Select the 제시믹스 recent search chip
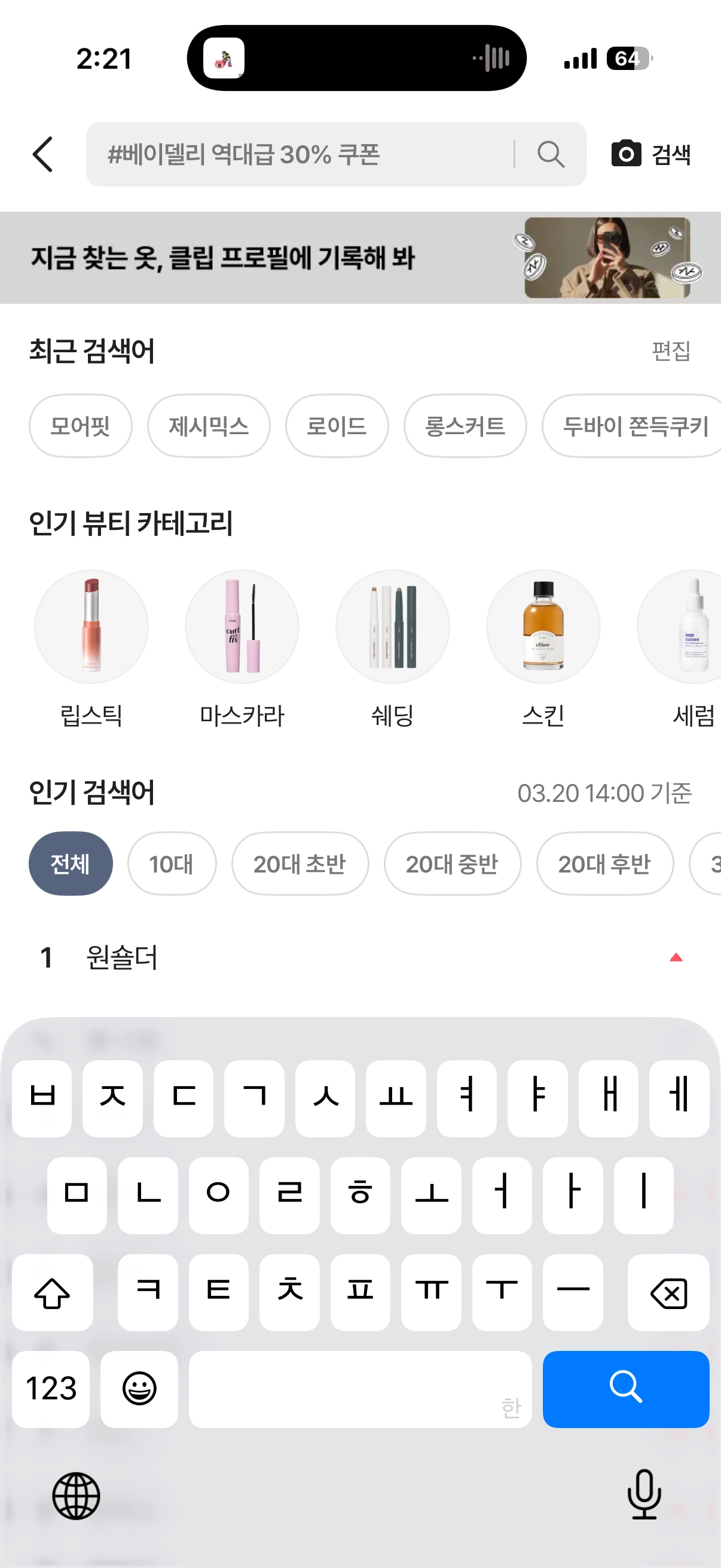The image size is (721, 1568). pos(209,426)
